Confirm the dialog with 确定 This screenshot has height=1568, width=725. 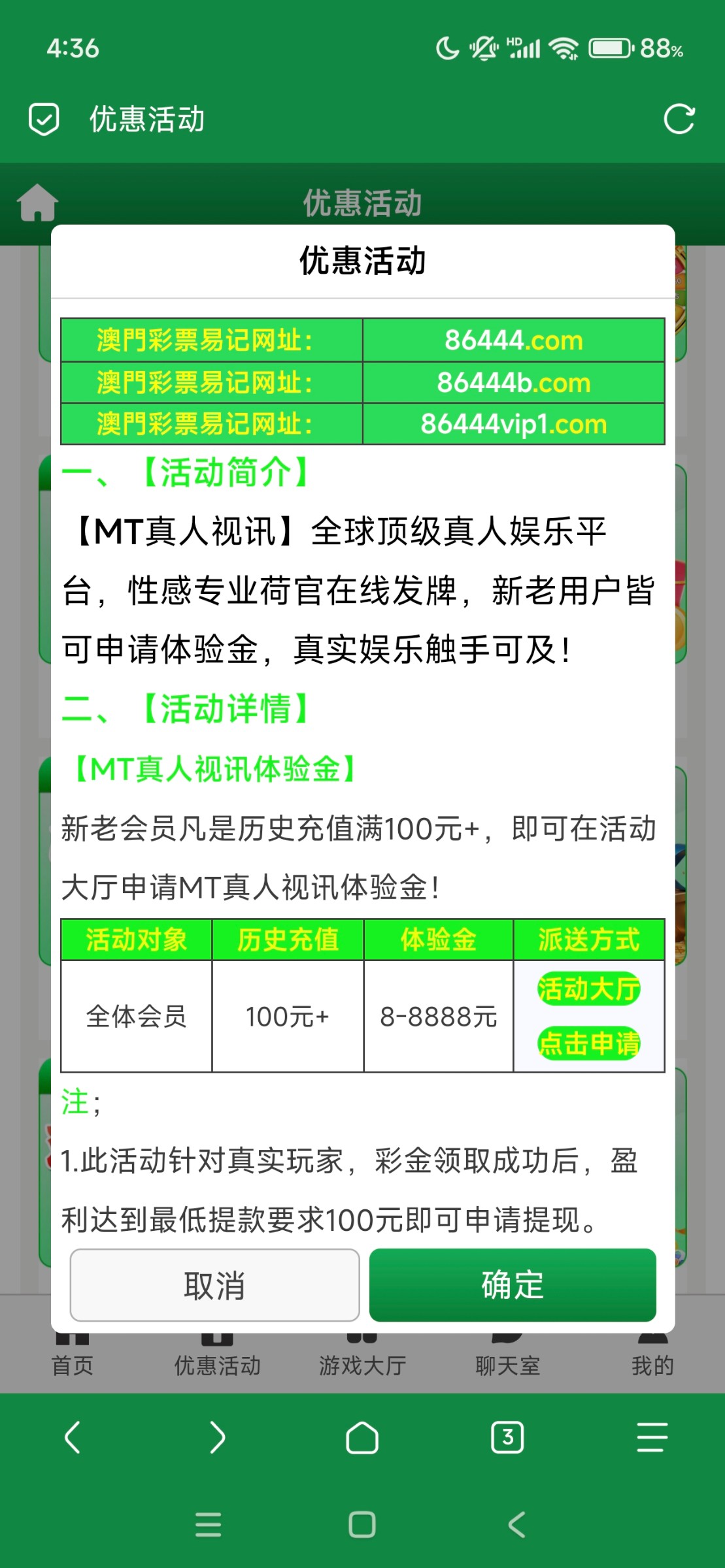coord(513,1285)
